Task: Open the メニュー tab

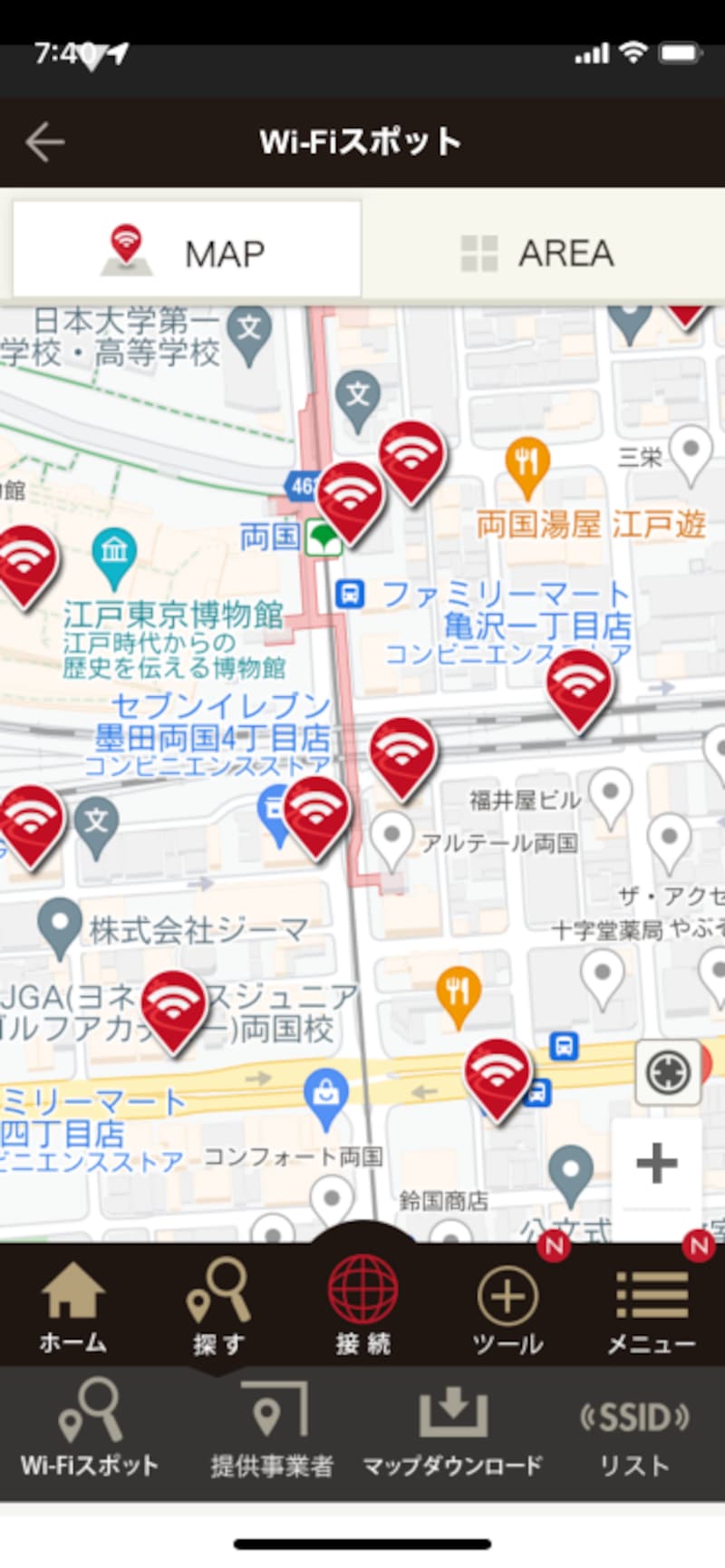Action: [x=652, y=1308]
